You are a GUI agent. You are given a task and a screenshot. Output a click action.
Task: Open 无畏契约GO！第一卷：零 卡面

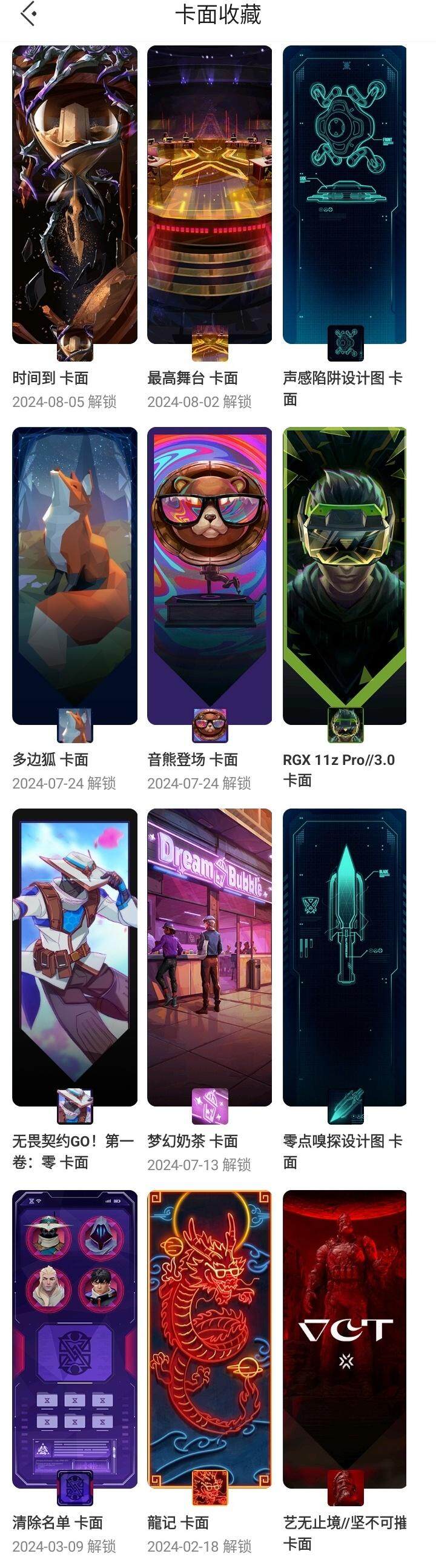[x=74, y=957]
